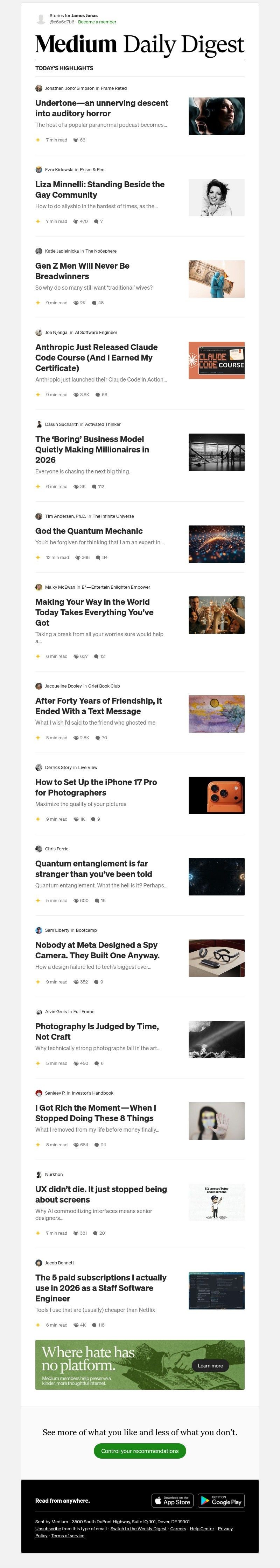Open After Forty Years of Friendship story

tap(98, 705)
